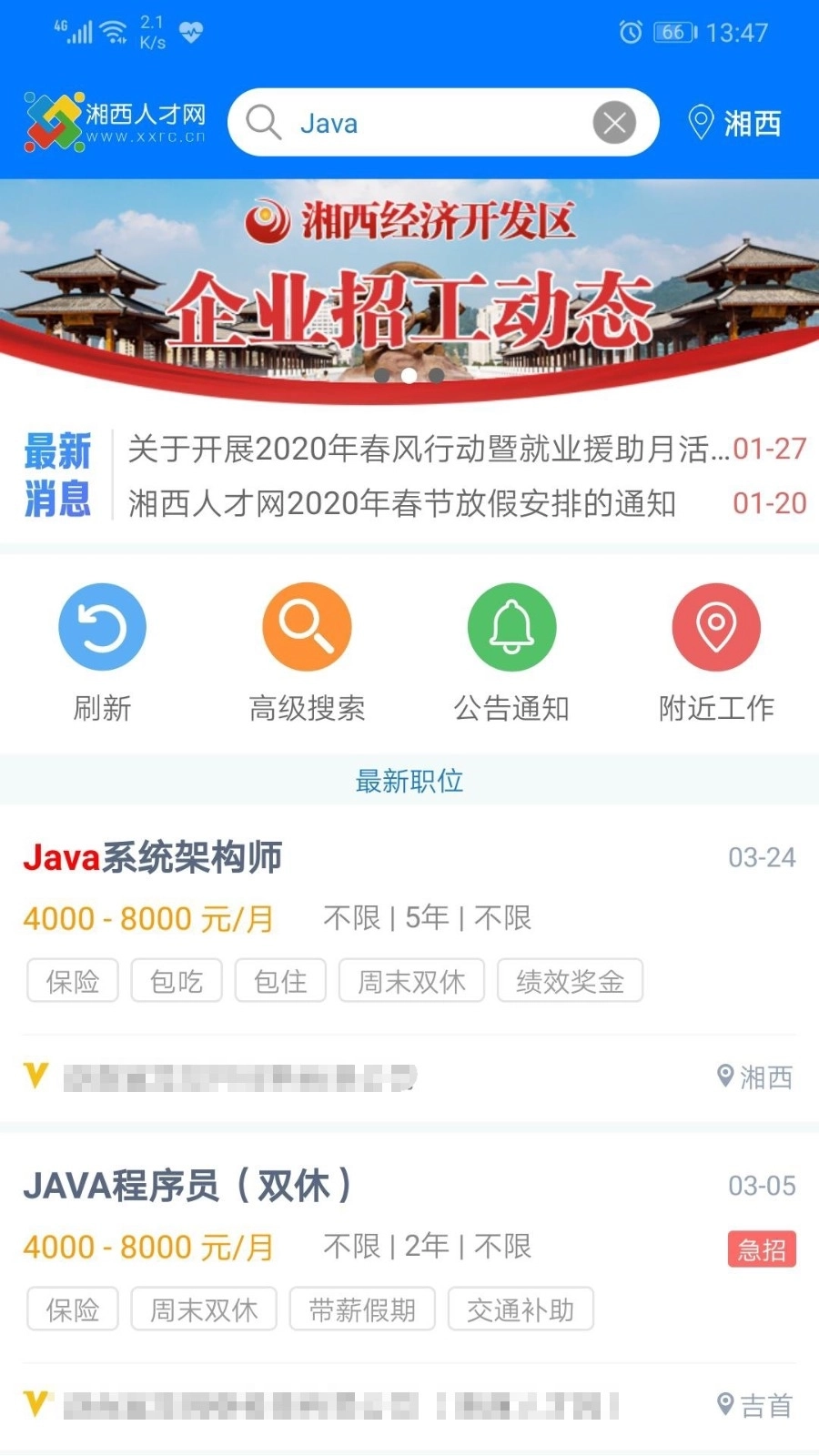Switch to the 最新职位 tab
Screen dimensions: 819x1456
tap(409, 780)
